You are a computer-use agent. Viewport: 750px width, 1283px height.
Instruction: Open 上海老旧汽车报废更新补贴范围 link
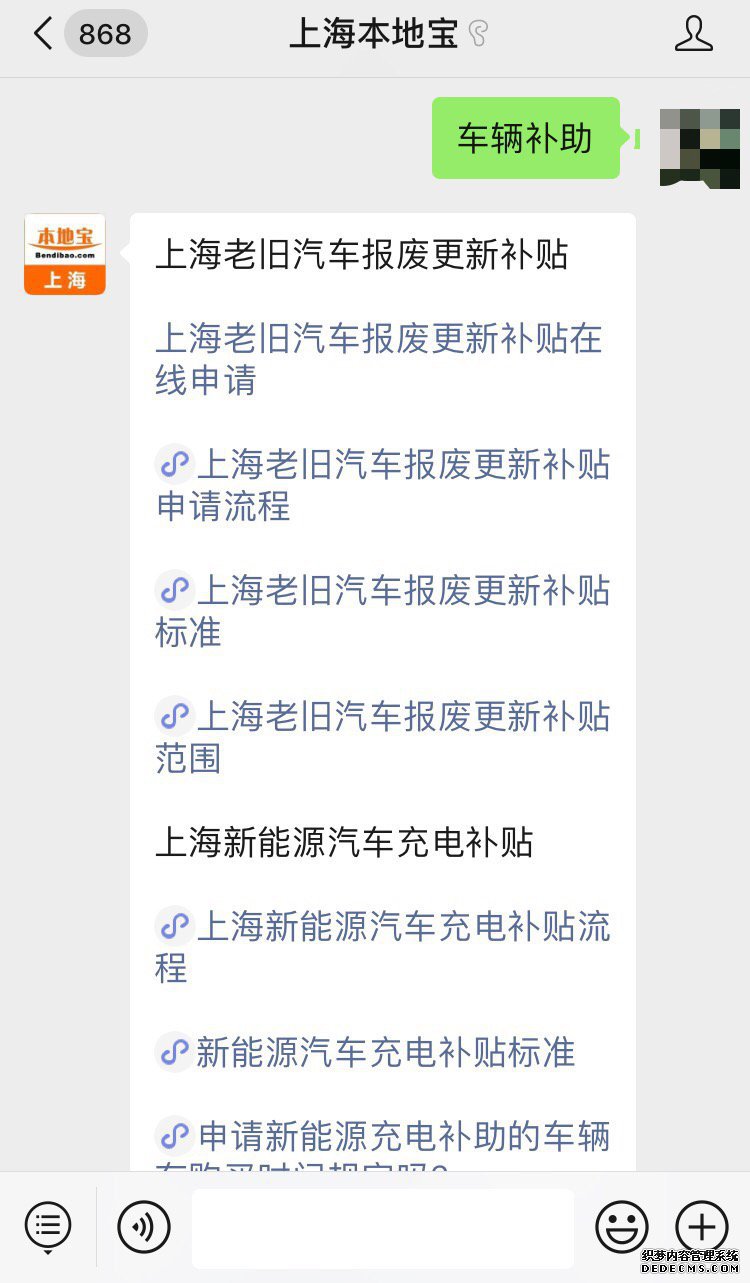coord(382,737)
